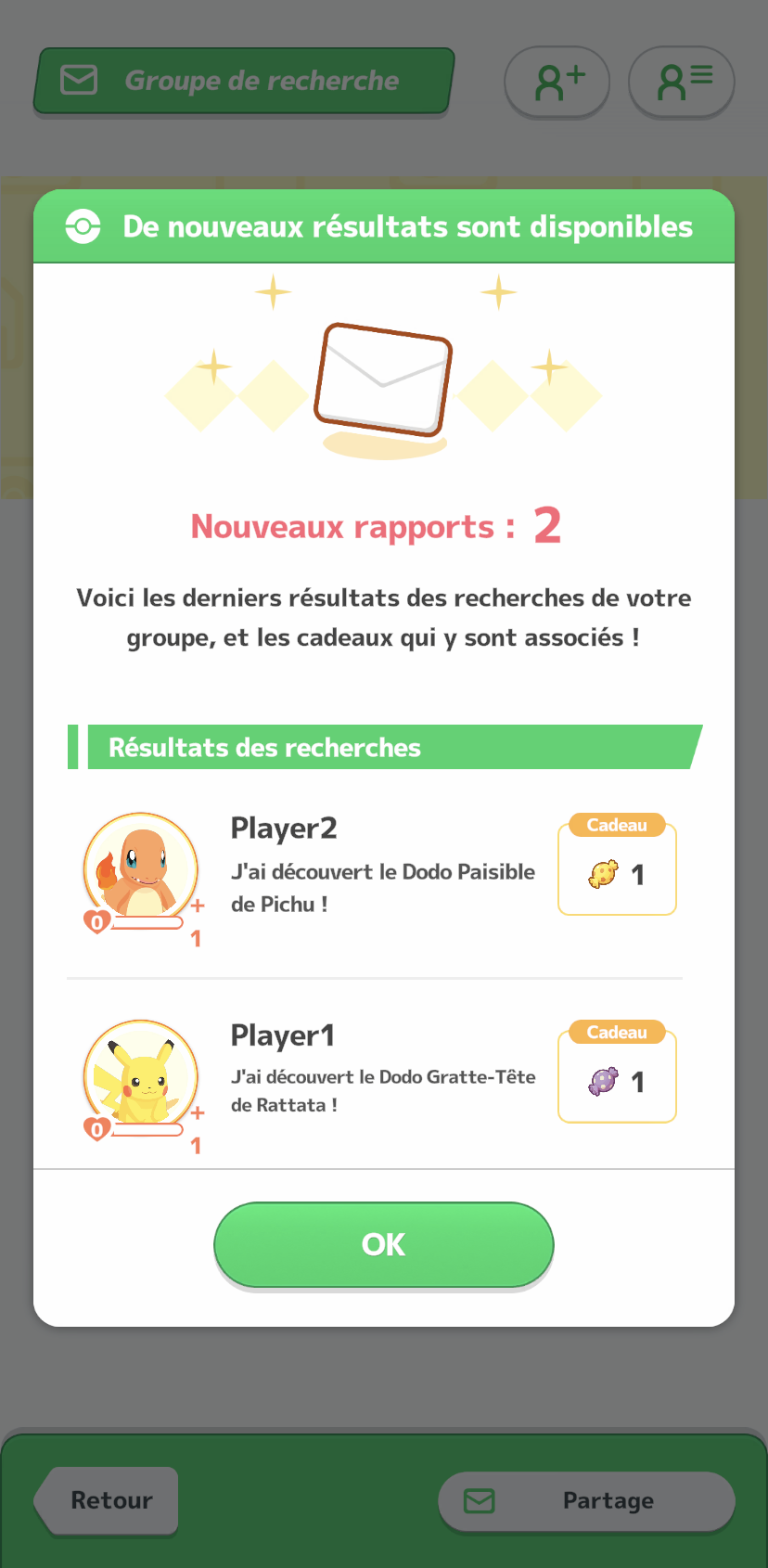
Task: Confirm the new reports with OK
Action: coord(383,1244)
